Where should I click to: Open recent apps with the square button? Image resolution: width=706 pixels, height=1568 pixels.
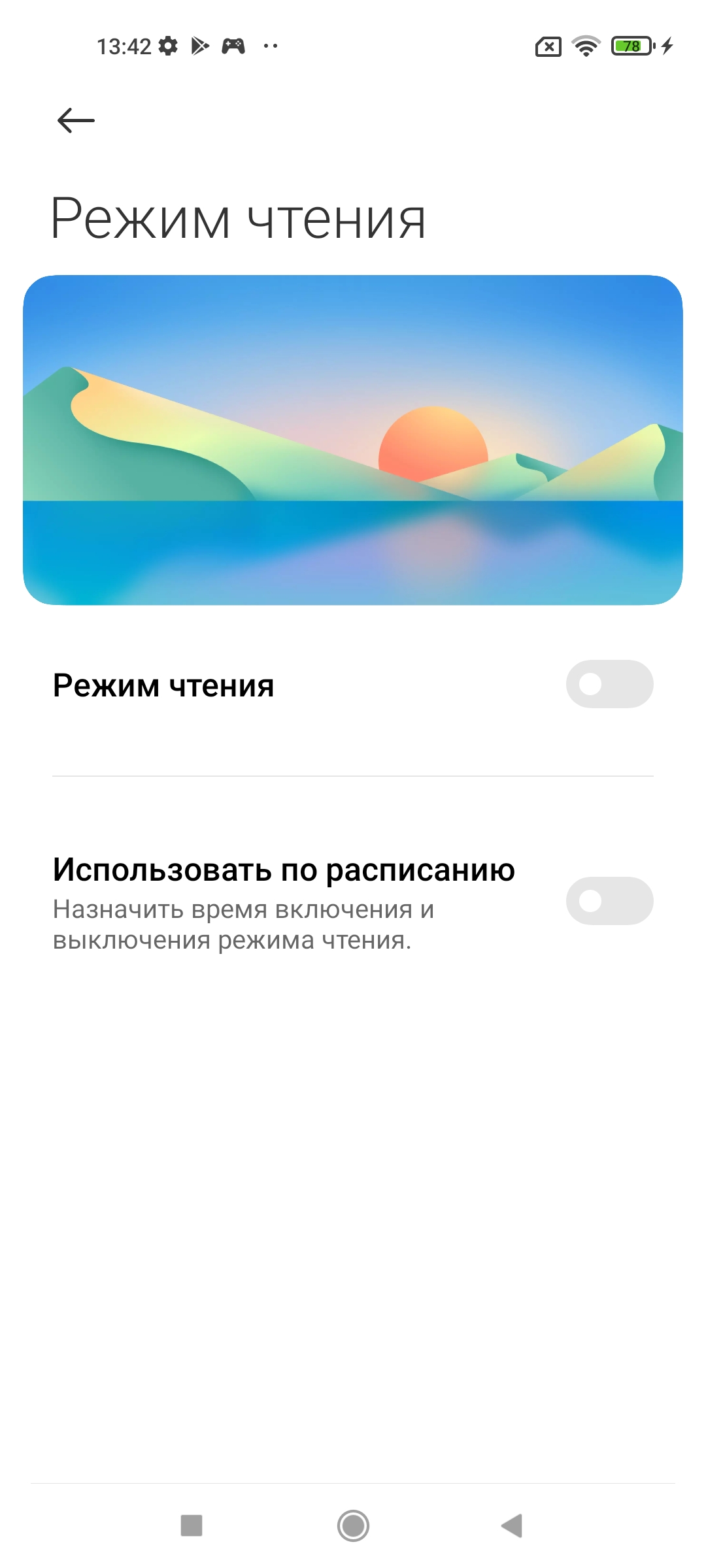(192, 1526)
